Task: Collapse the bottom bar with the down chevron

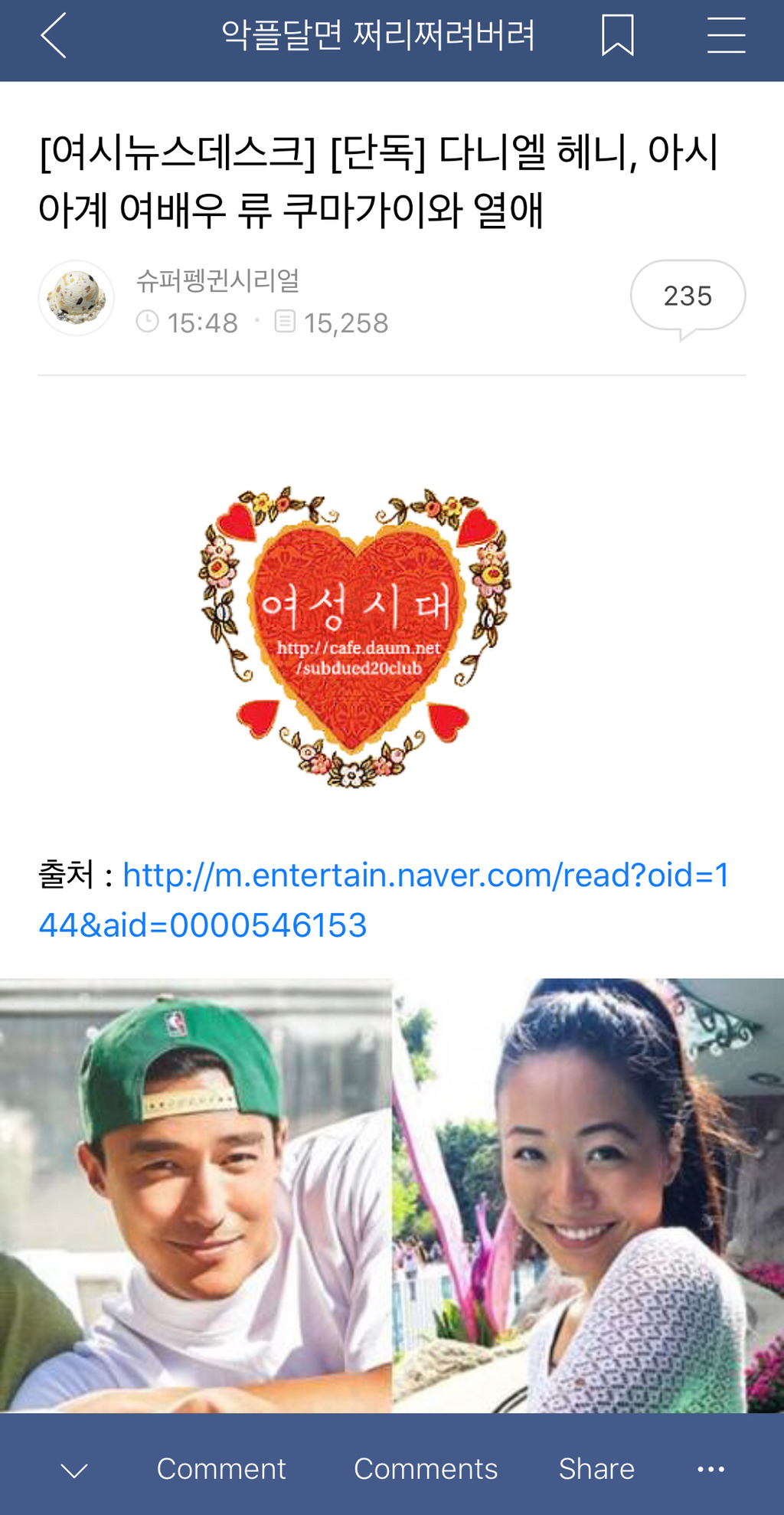Action: [74, 1470]
